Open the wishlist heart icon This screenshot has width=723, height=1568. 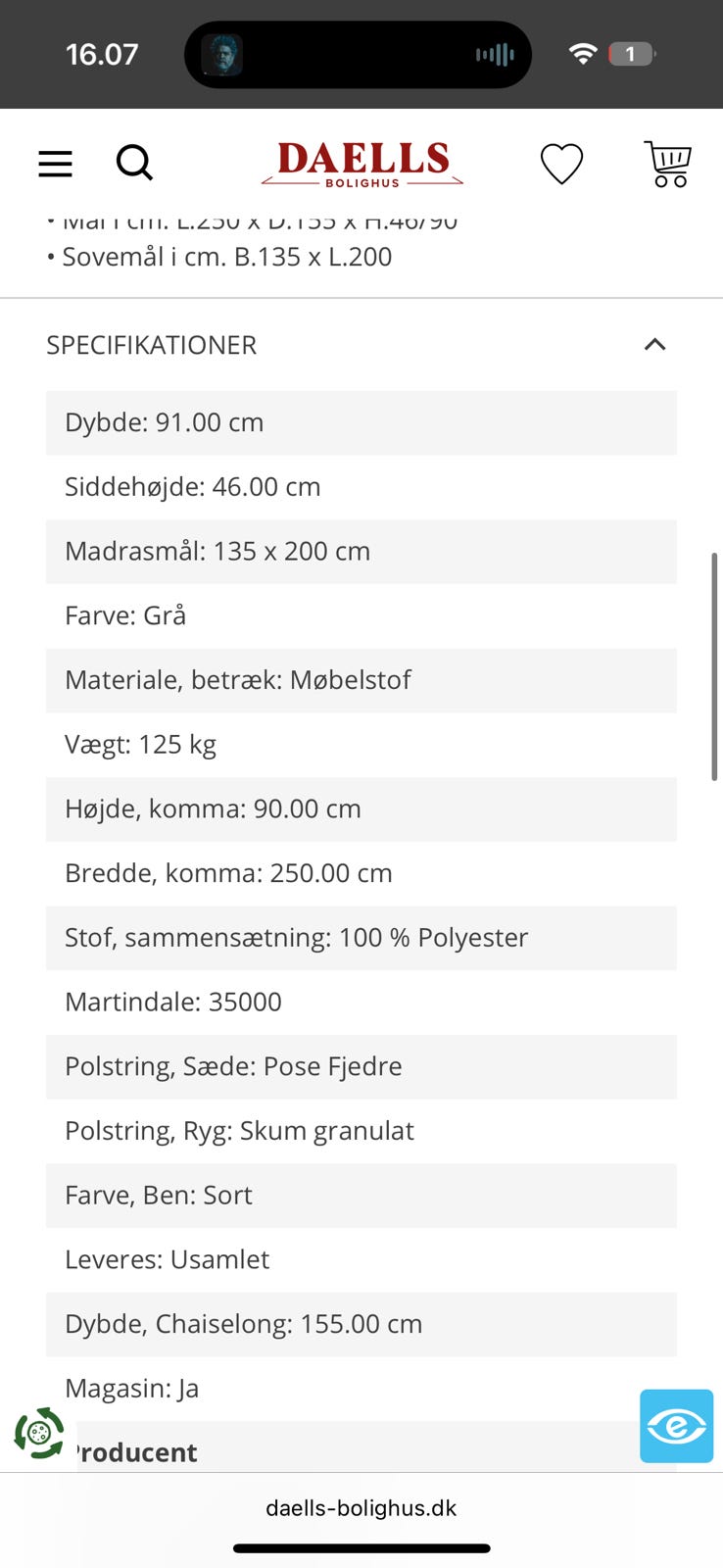pyautogui.click(x=562, y=164)
